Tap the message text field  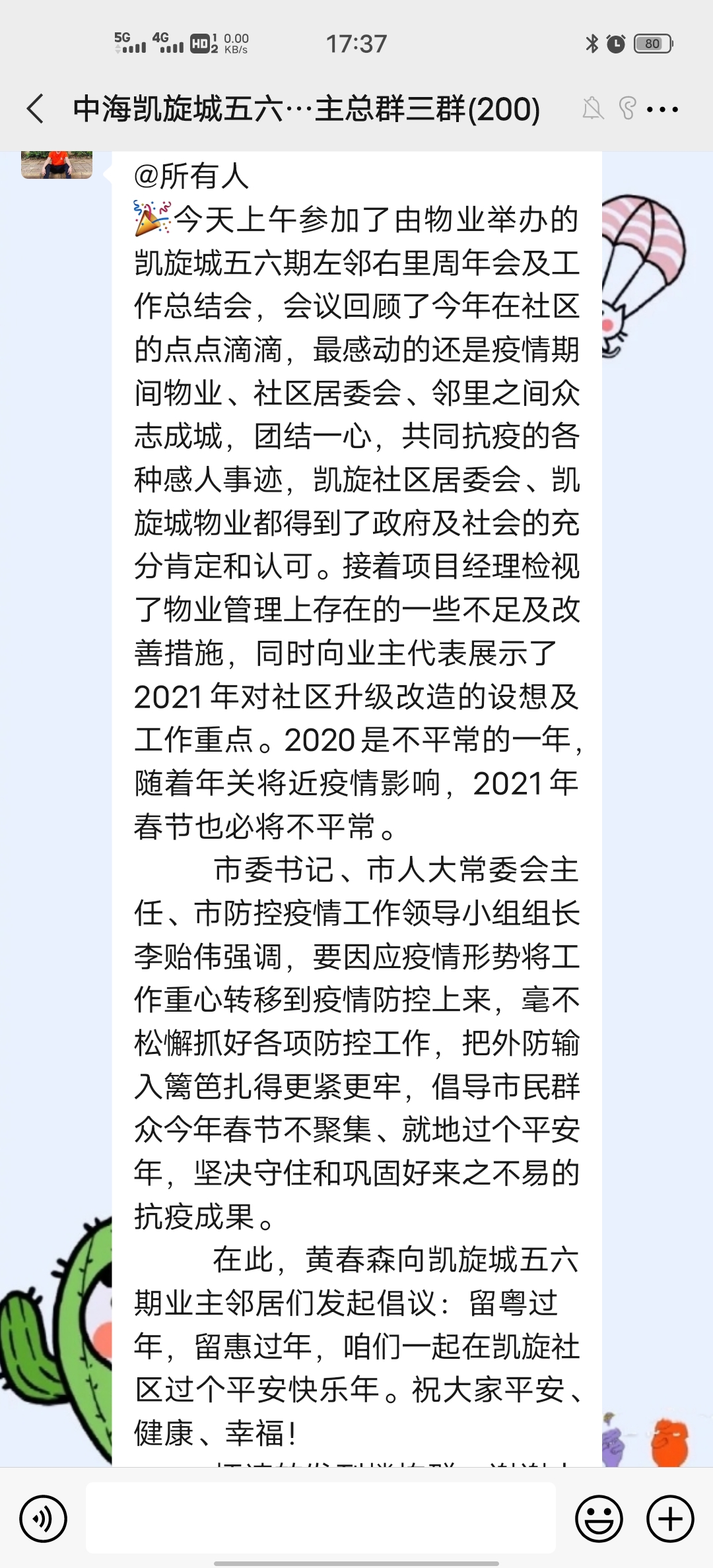[320, 1518]
